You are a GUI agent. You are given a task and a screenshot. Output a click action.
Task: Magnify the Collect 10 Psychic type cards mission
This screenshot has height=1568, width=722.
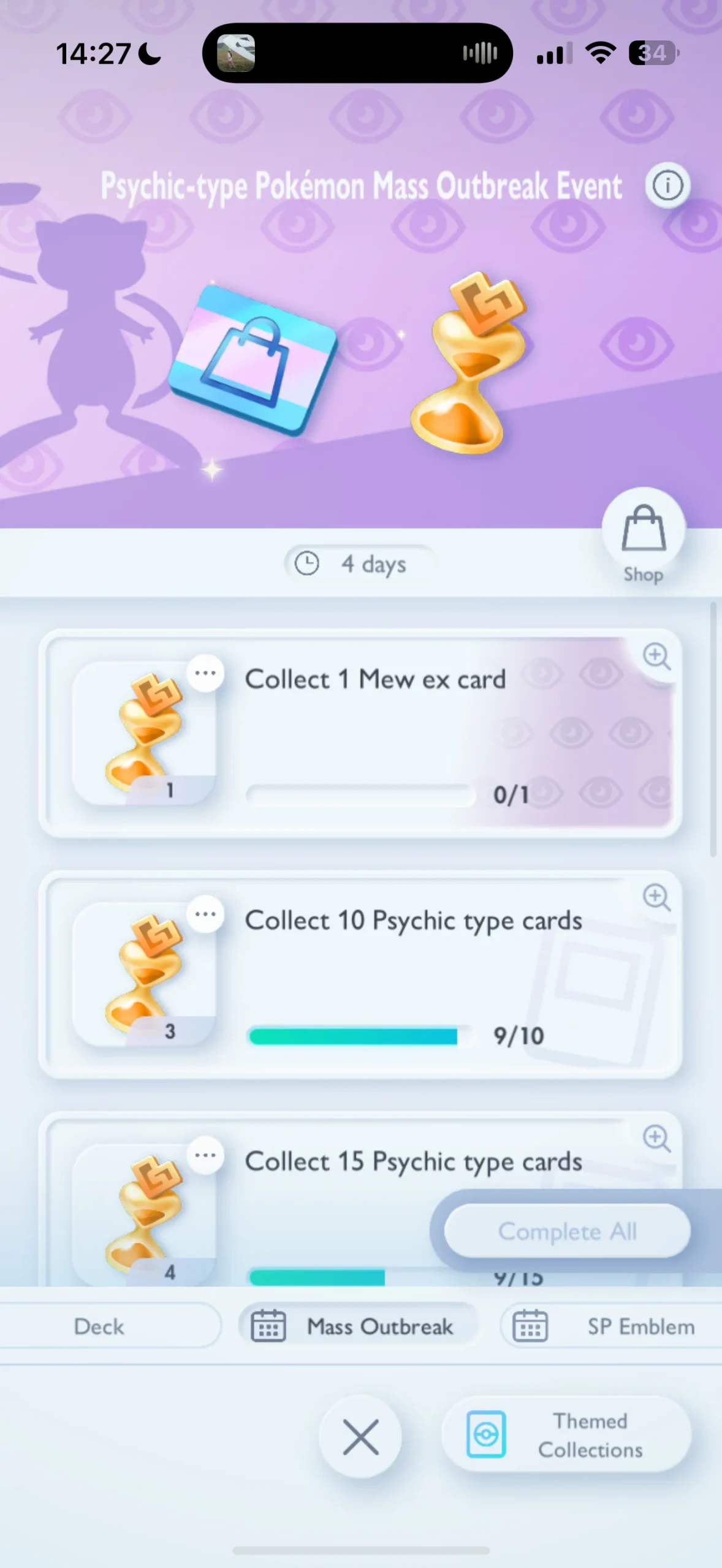pos(656,897)
